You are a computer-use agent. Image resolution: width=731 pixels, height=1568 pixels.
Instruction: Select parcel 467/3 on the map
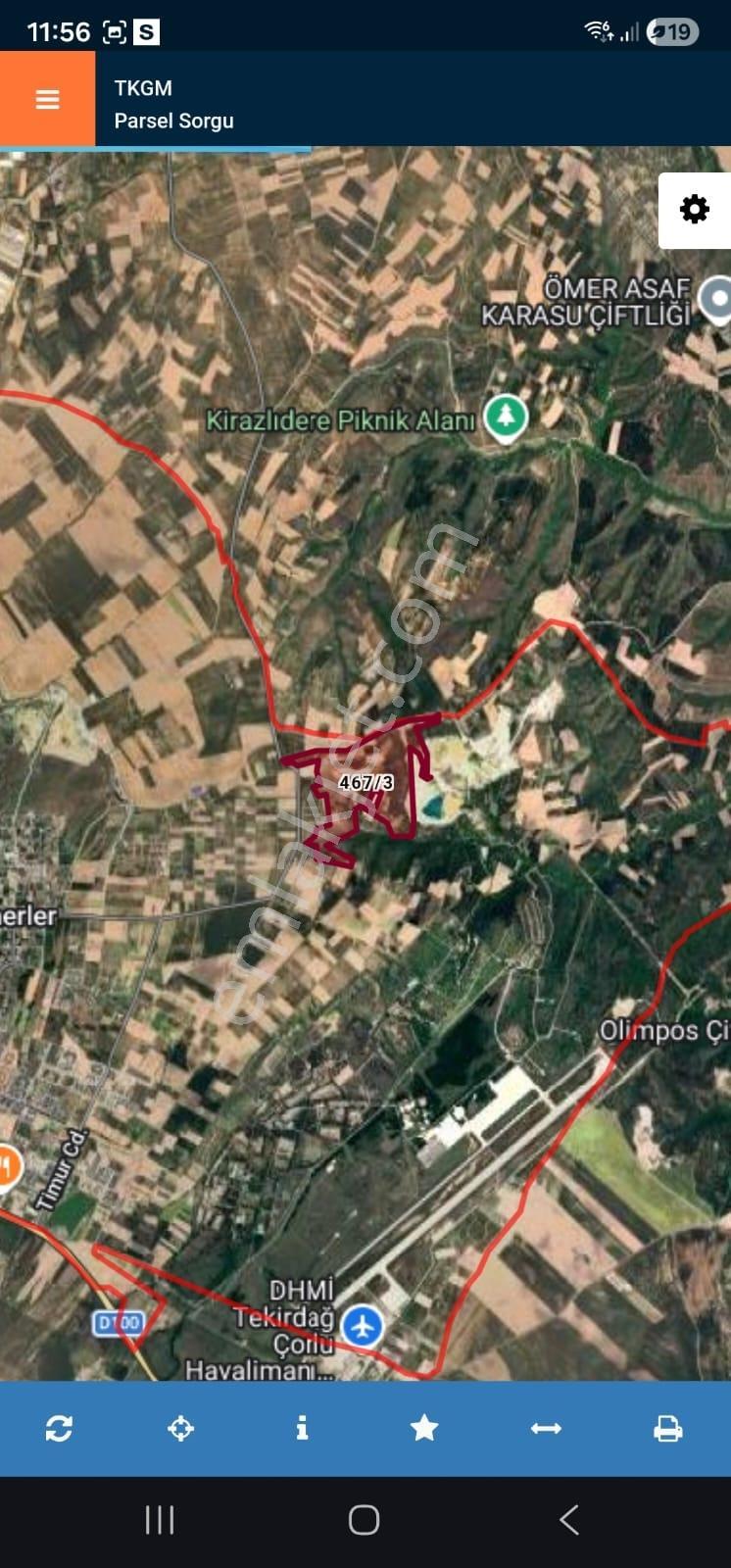pos(365,782)
